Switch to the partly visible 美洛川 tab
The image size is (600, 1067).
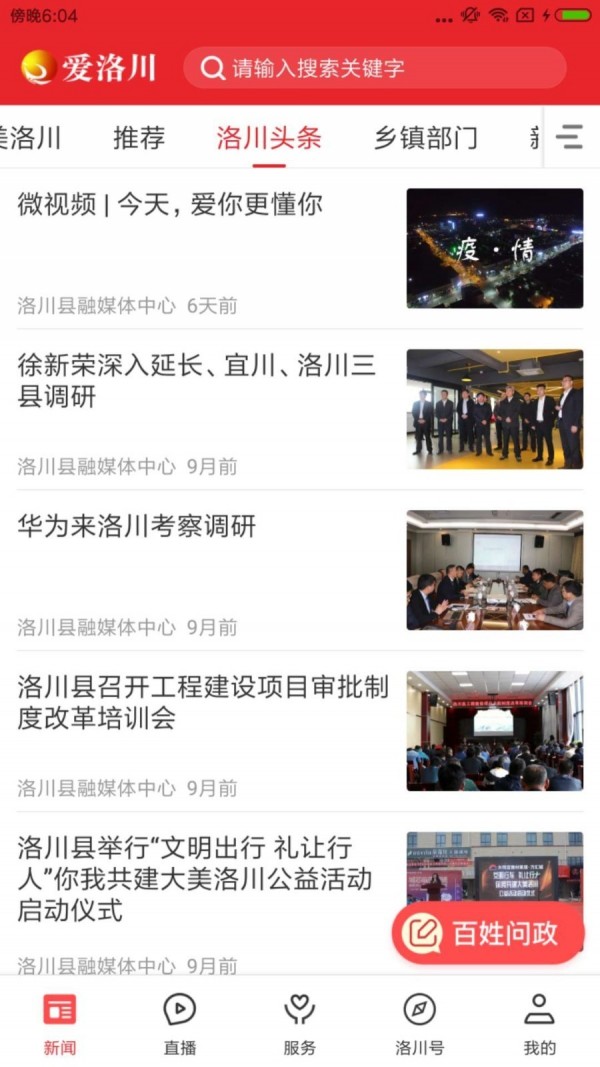pyautogui.click(x=30, y=138)
